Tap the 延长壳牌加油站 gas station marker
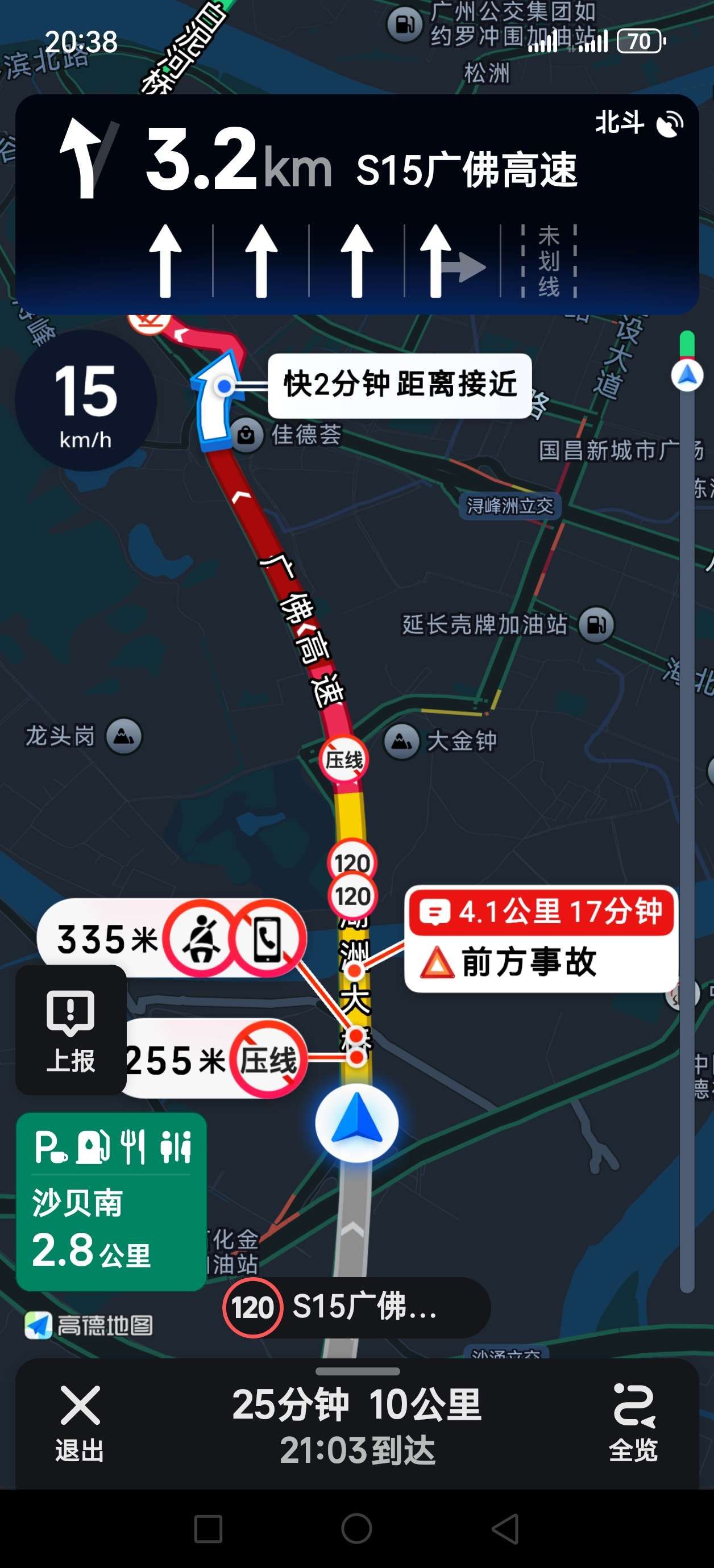This screenshot has width=714, height=1568. (596, 624)
